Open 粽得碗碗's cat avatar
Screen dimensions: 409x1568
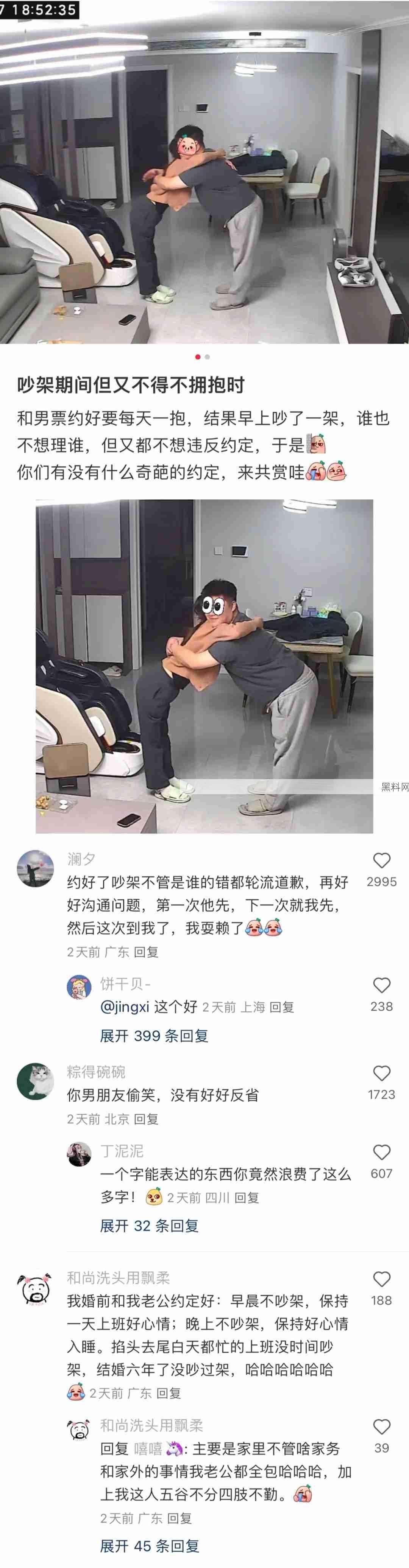tap(35, 1082)
